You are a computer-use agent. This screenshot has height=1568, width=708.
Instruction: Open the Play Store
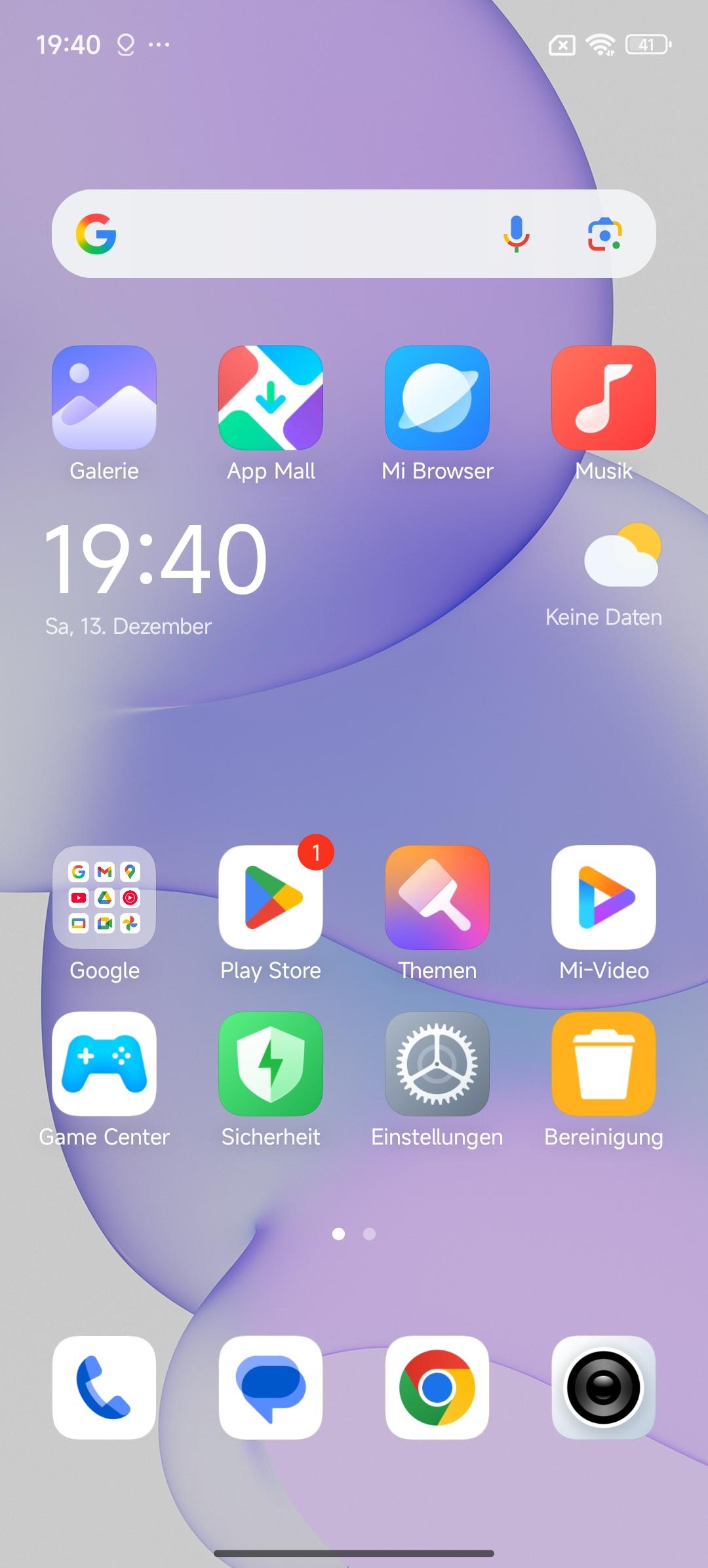pyautogui.click(x=271, y=897)
